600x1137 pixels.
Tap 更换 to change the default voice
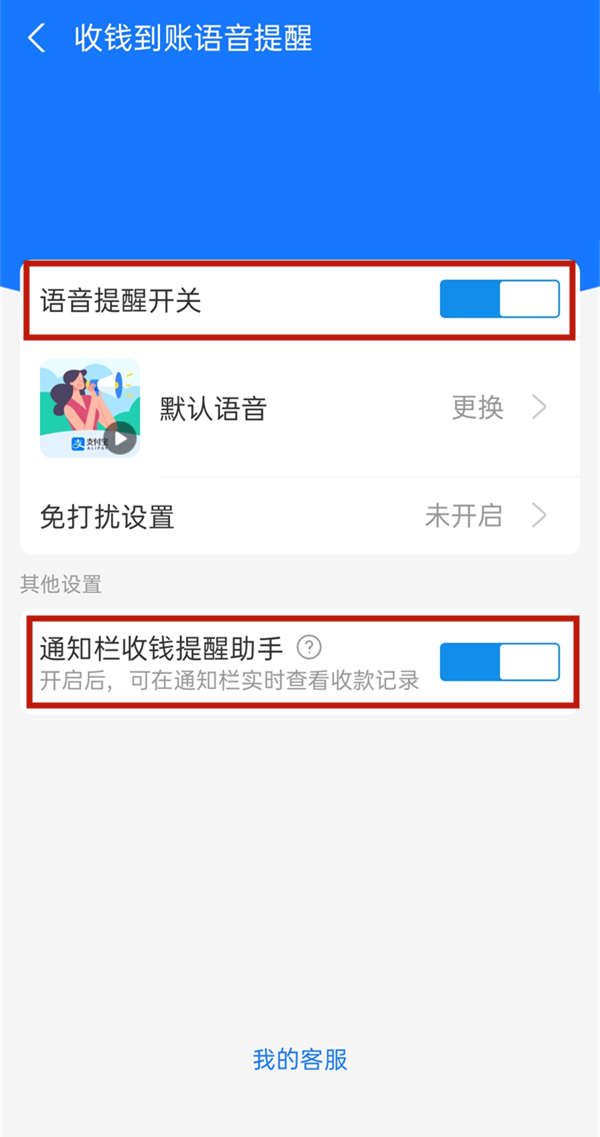479,408
